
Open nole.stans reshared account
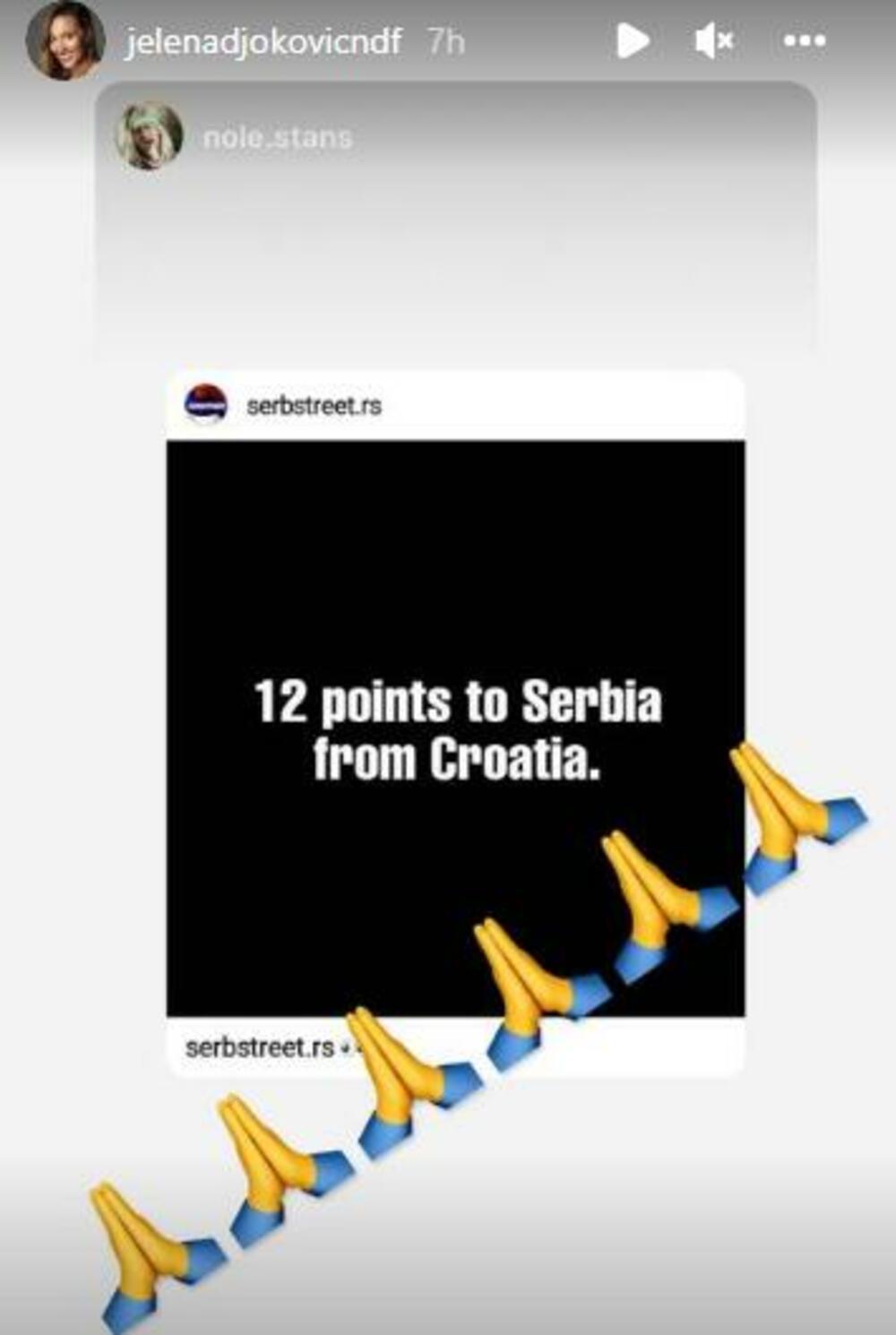click(x=277, y=138)
